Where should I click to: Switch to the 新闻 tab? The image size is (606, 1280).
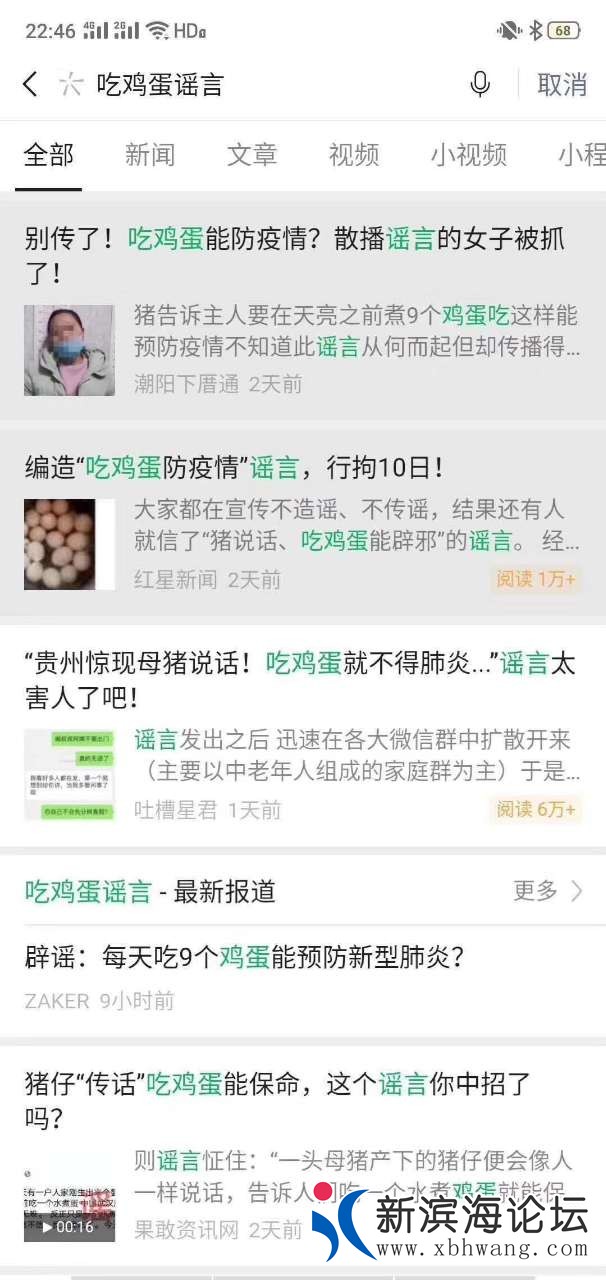tap(150, 155)
